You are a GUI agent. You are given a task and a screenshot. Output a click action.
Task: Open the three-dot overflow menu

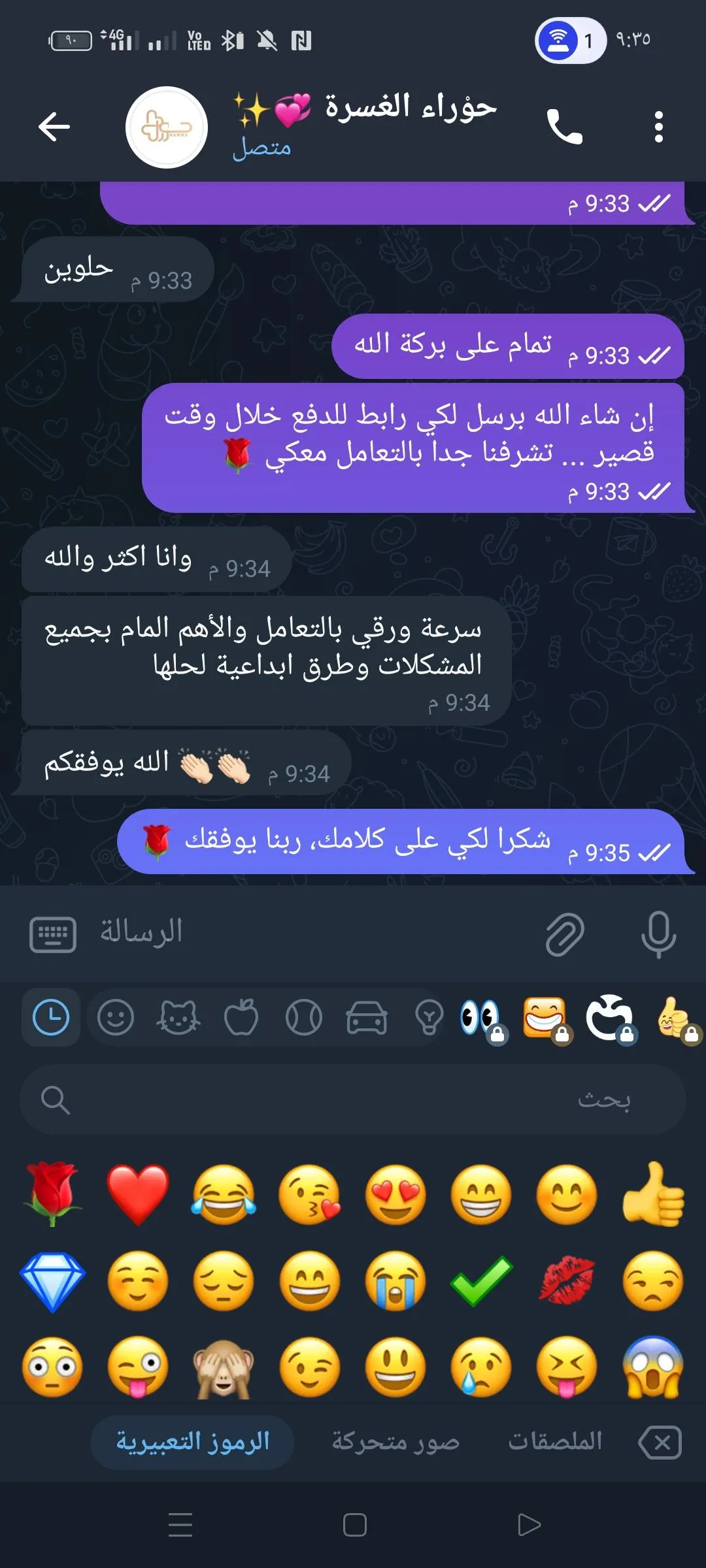659,127
